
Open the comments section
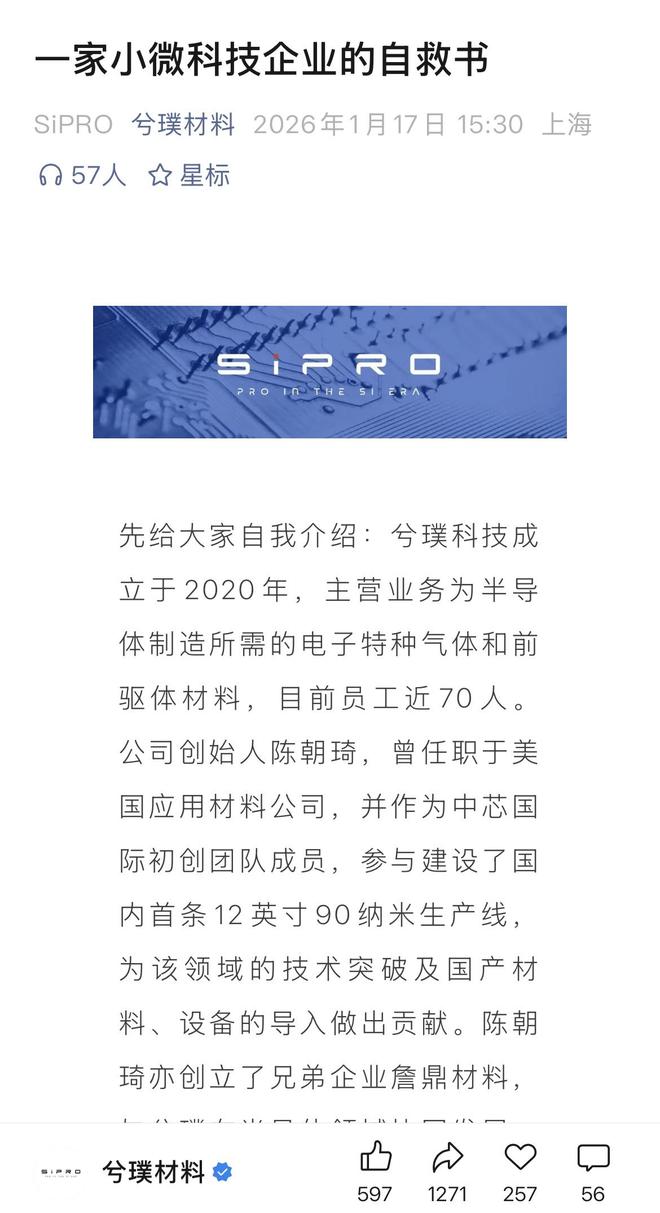(593, 1158)
